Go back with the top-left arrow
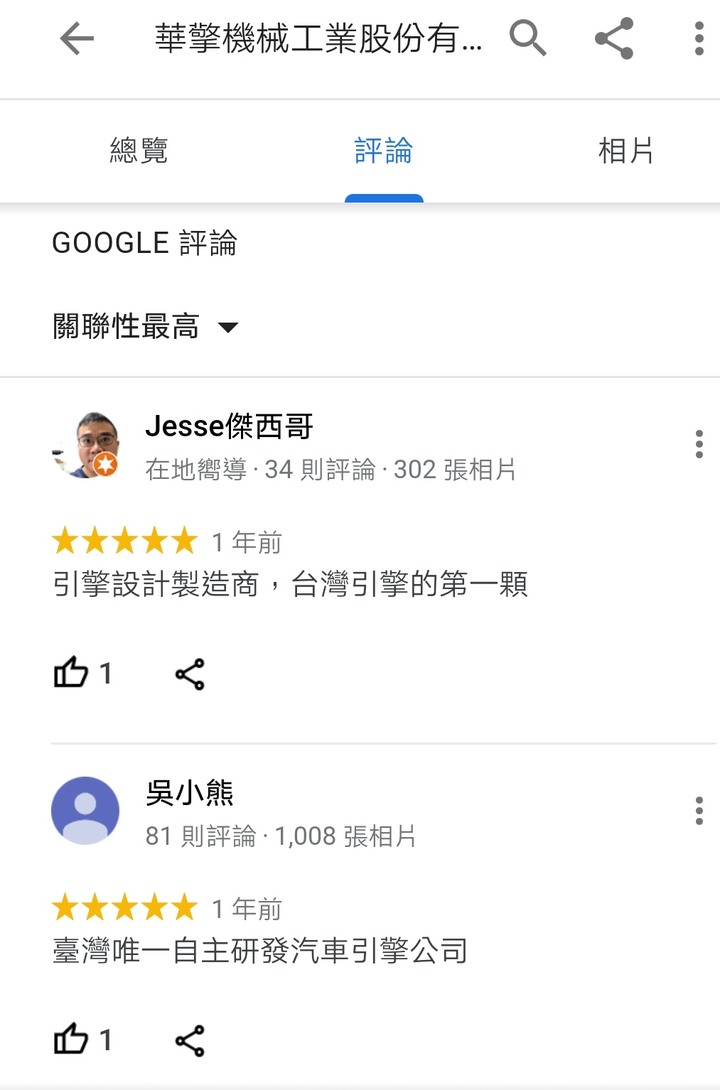The height and width of the screenshot is (1090, 720). [76, 39]
